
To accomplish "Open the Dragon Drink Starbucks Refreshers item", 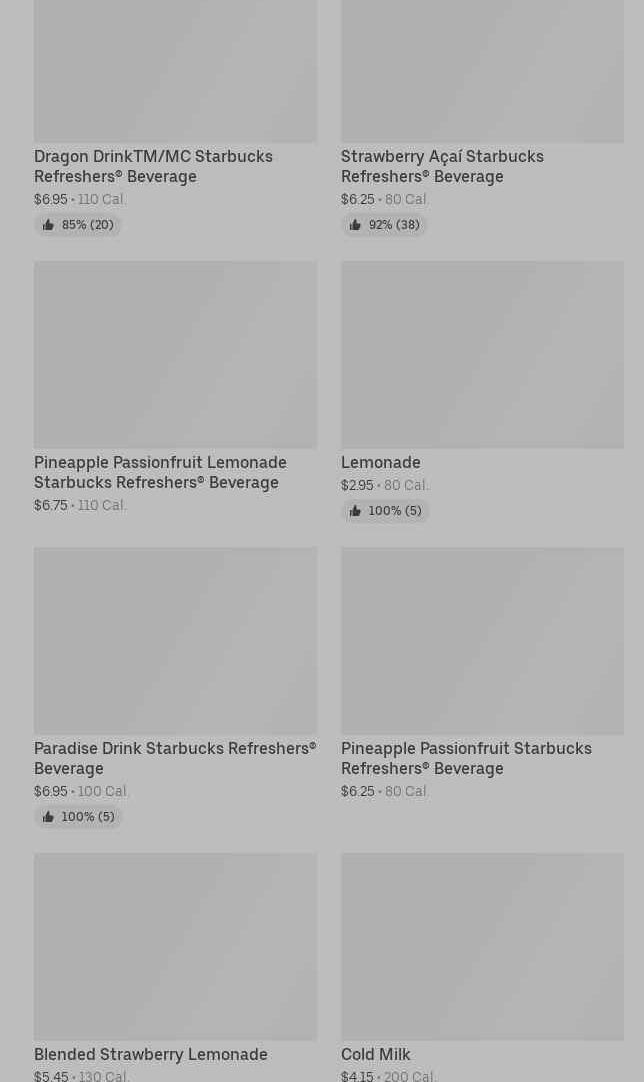I will [x=175, y=117].
